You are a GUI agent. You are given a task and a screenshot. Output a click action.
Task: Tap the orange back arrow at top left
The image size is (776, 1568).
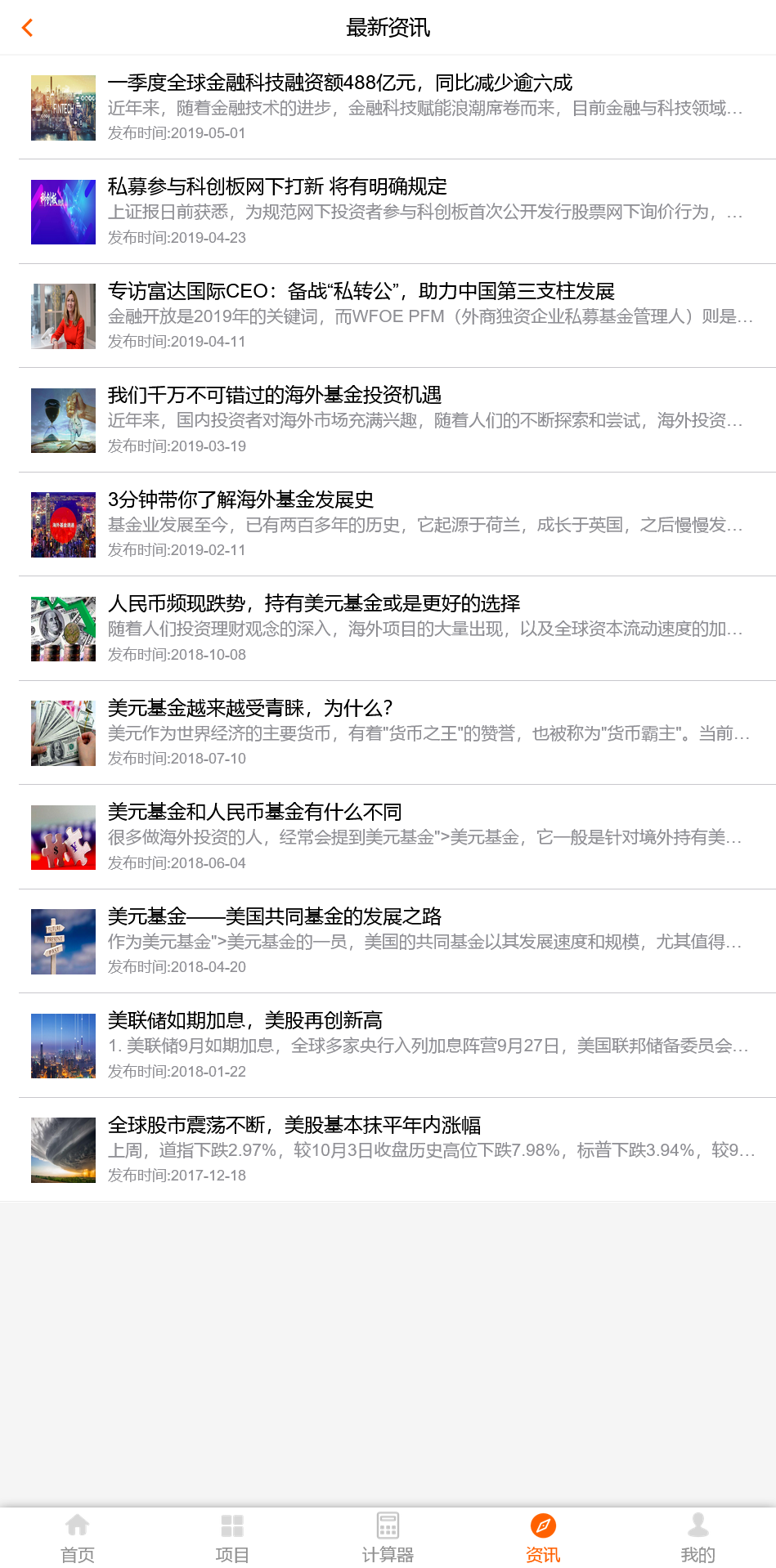pyautogui.click(x=28, y=27)
